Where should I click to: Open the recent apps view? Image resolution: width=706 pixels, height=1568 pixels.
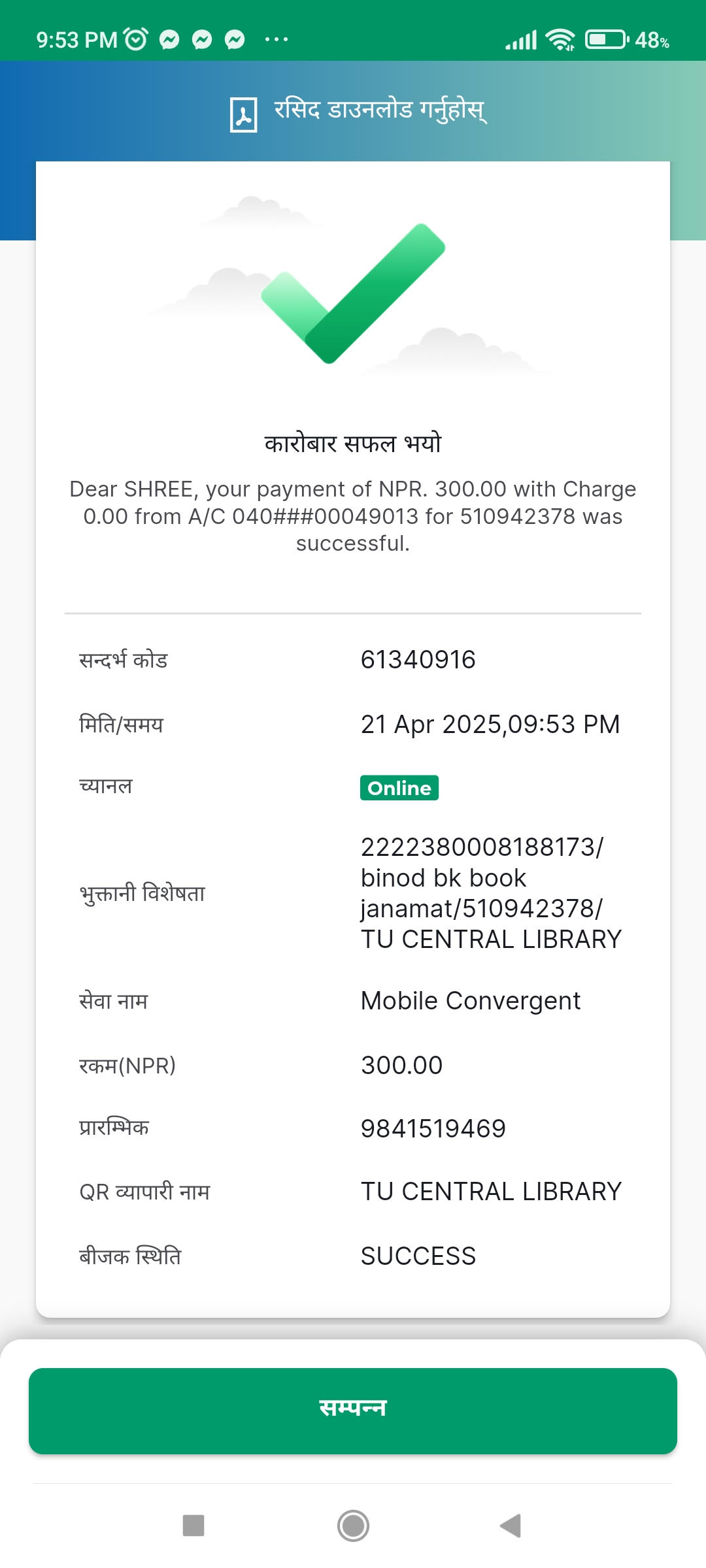tap(193, 1526)
